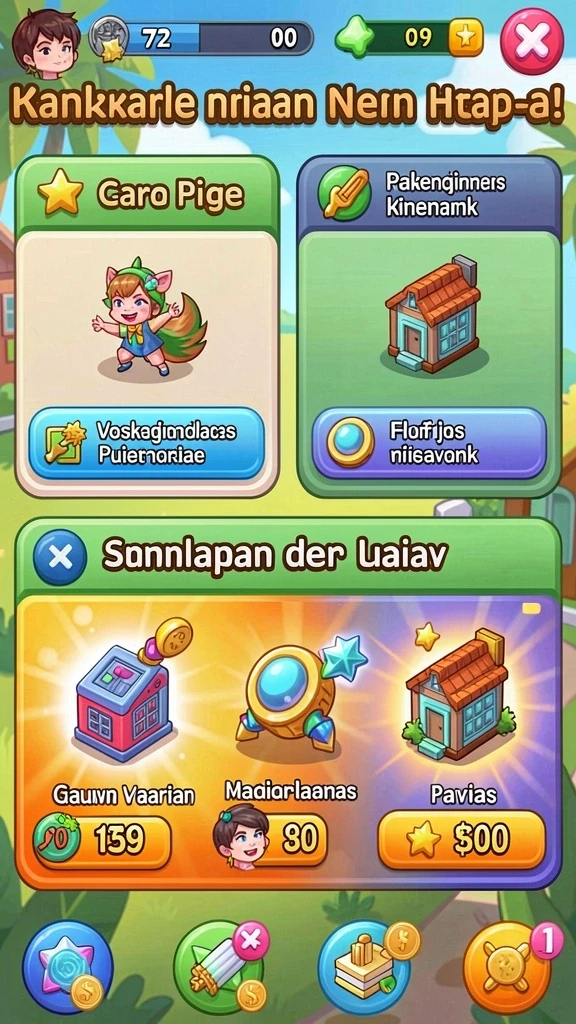Open the pink star gem icon at bottom

[x=67, y=967]
